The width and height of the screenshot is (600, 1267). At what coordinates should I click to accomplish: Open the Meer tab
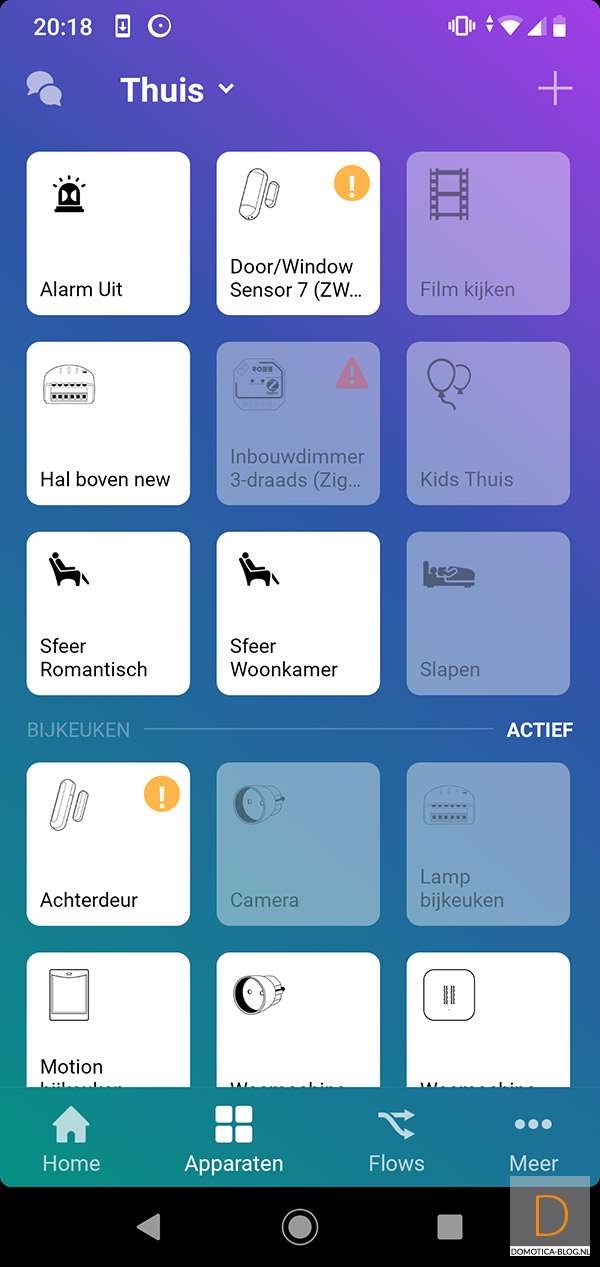(533, 1140)
